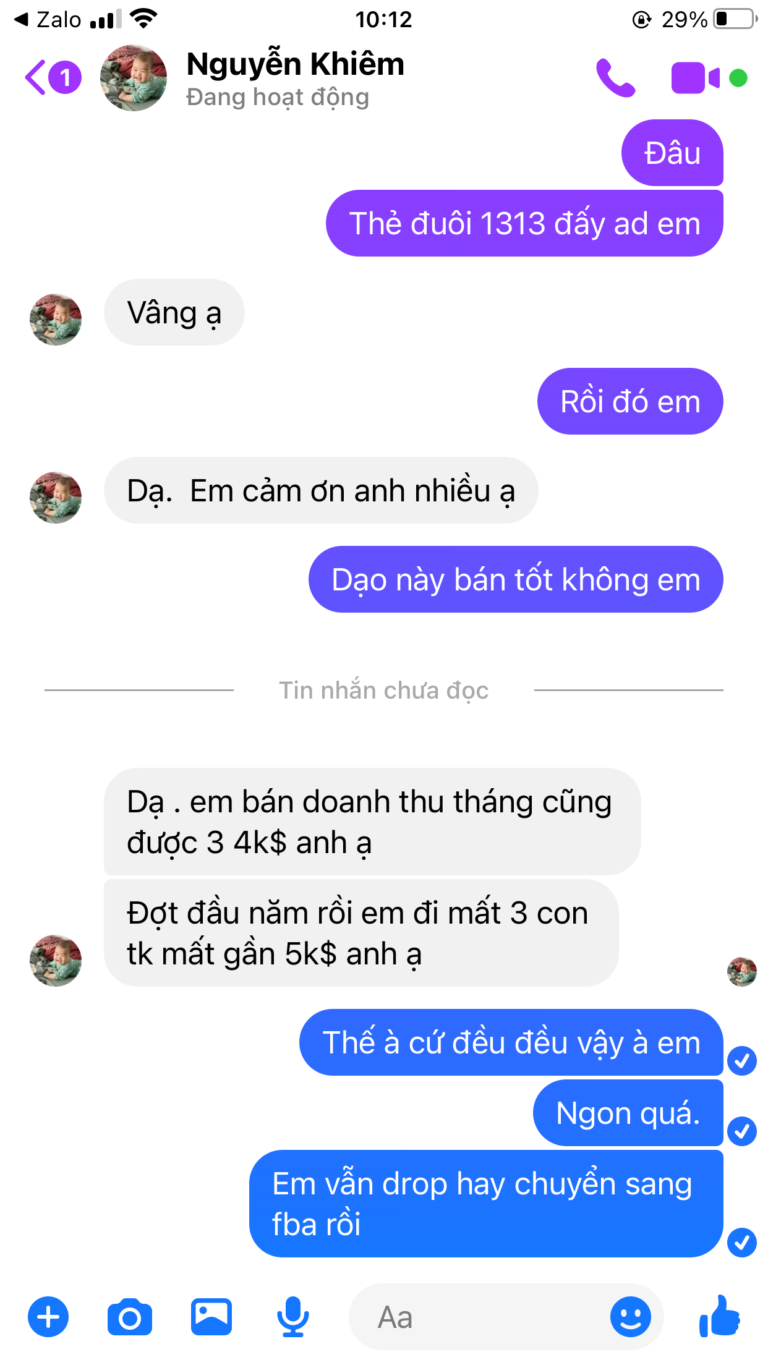This screenshot has width=768, height=1365.
Task: Open the emoji picker in the message box
Action: 630,1317
